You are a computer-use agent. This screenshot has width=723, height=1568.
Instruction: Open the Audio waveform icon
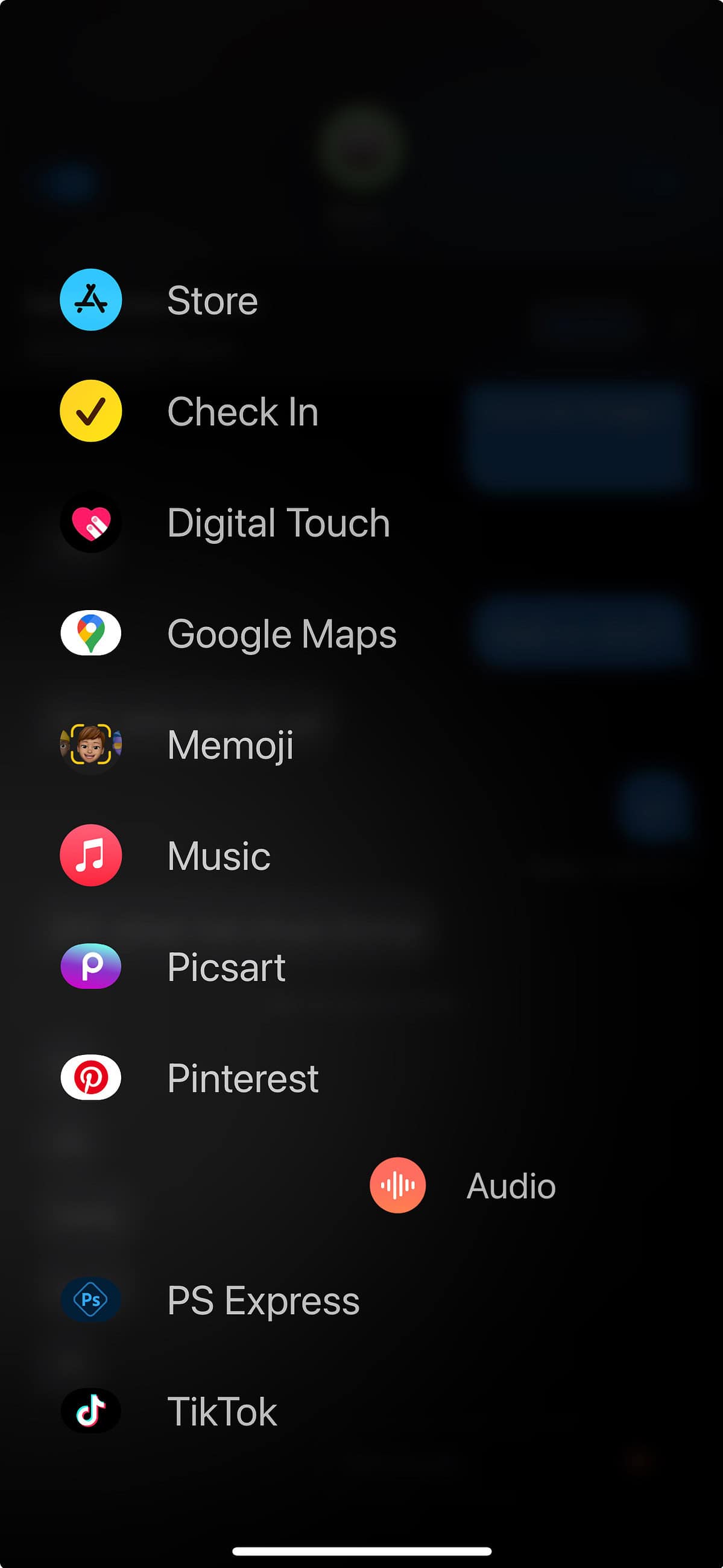pos(397,1186)
